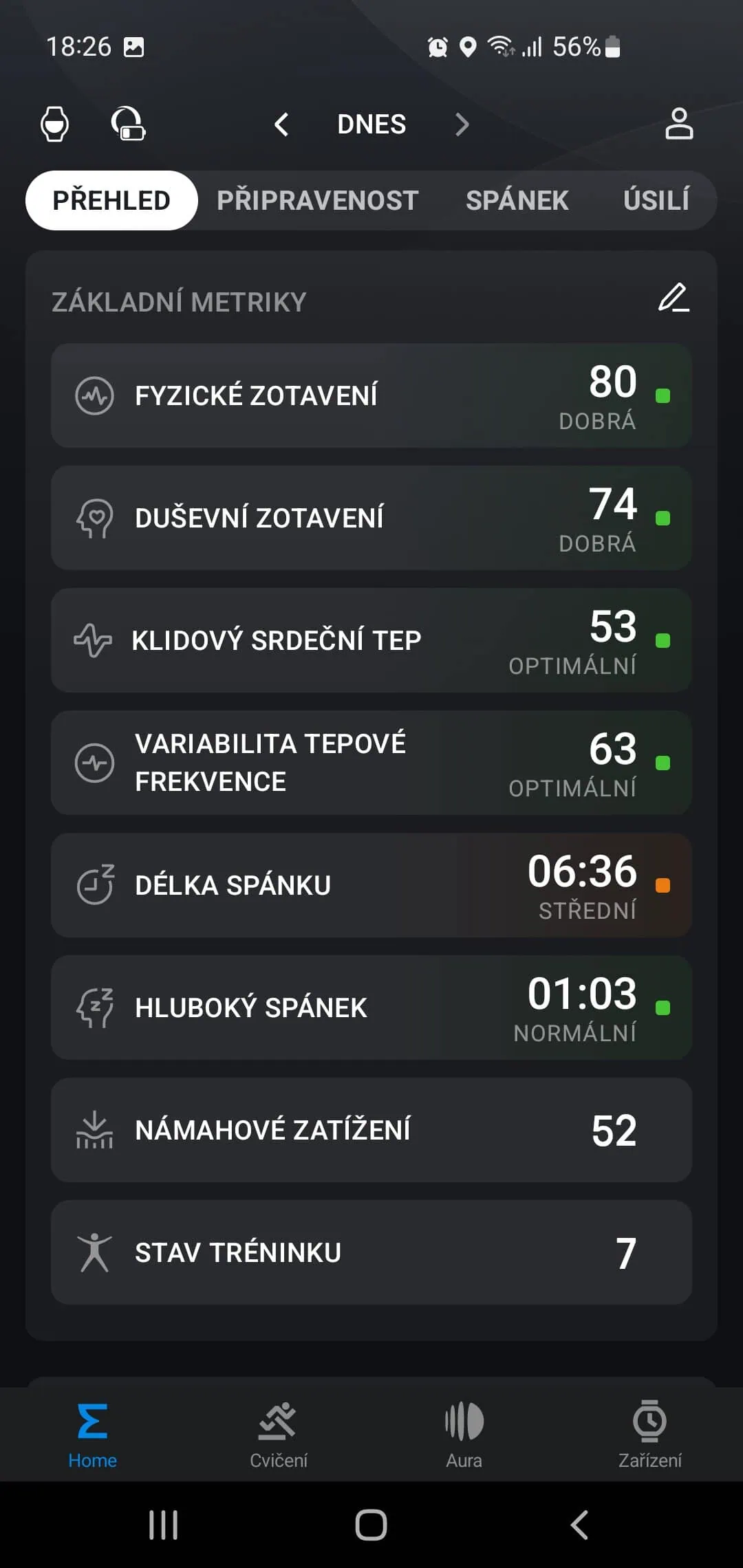The width and height of the screenshot is (743, 1568).
Task: Edit the ZÁKLADNÍ METRIKY list
Action: click(674, 299)
